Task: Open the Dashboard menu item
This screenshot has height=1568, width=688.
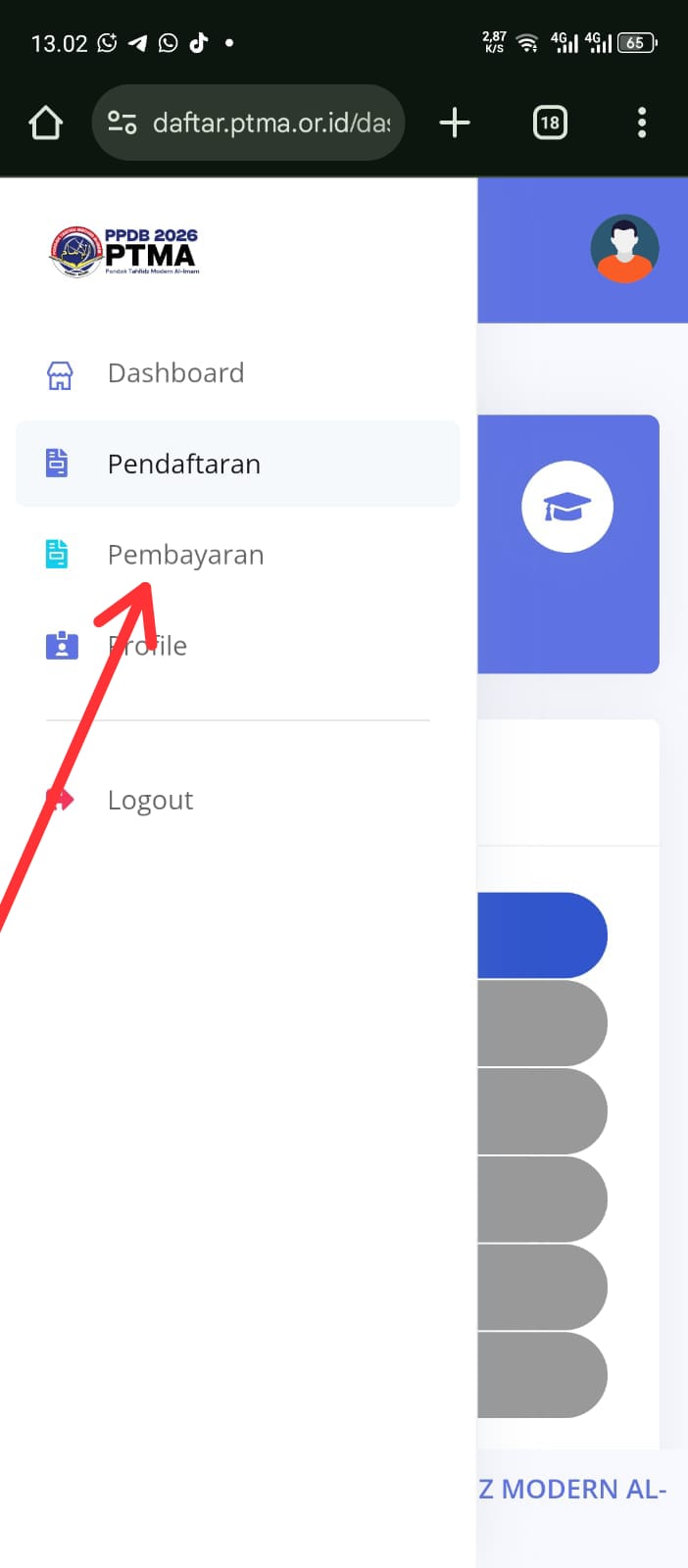Action: point(175,373)
